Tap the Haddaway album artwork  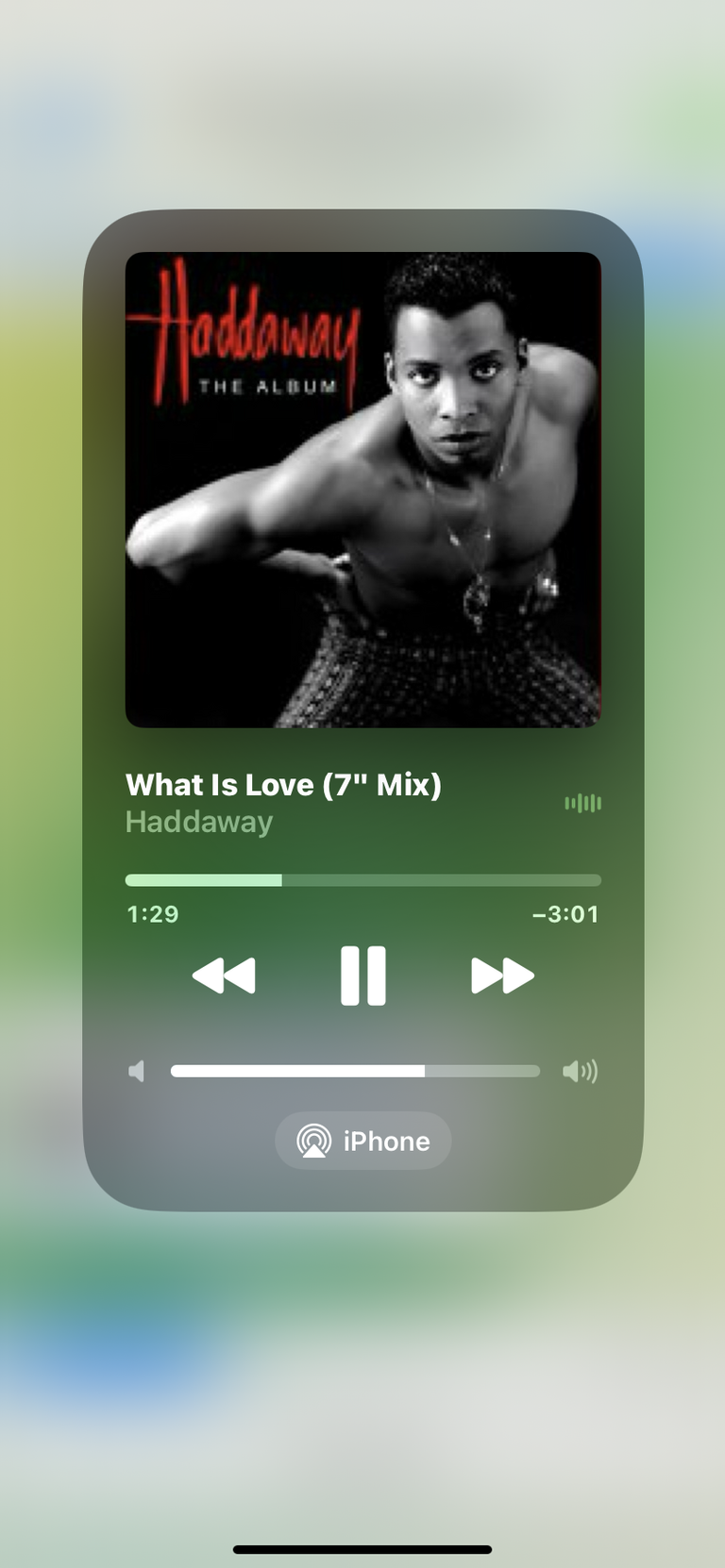coord(362,490)
